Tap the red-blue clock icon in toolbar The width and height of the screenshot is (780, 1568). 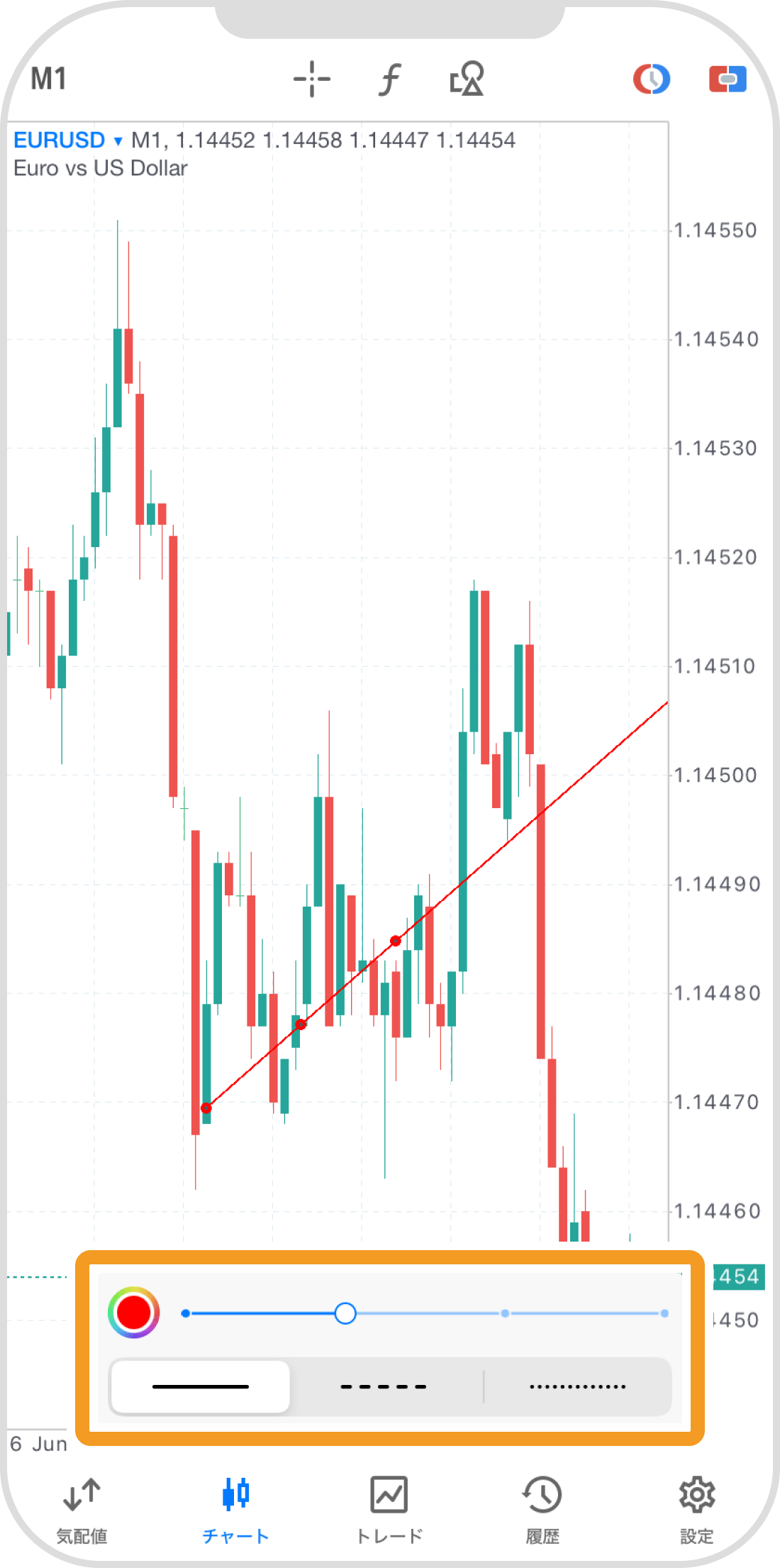coord(652,79)
